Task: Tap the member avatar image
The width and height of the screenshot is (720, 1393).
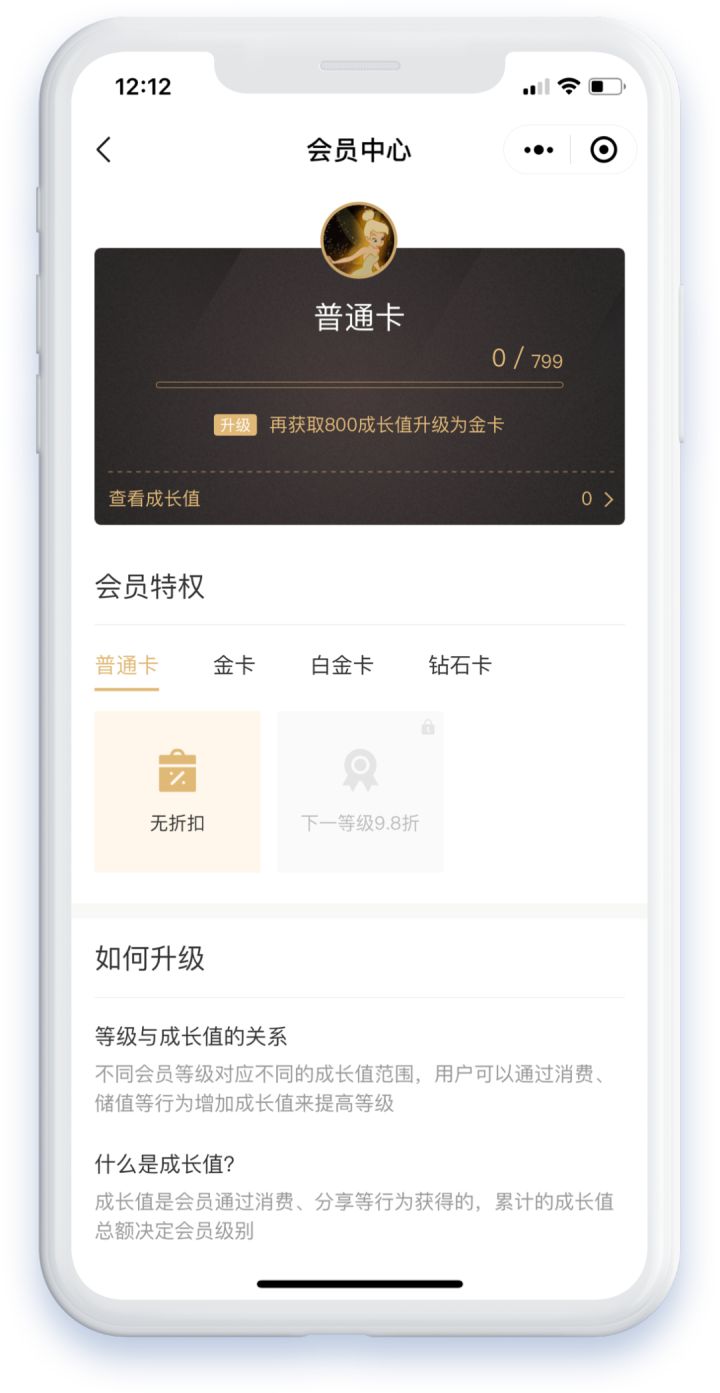Action: pos(360,240)
